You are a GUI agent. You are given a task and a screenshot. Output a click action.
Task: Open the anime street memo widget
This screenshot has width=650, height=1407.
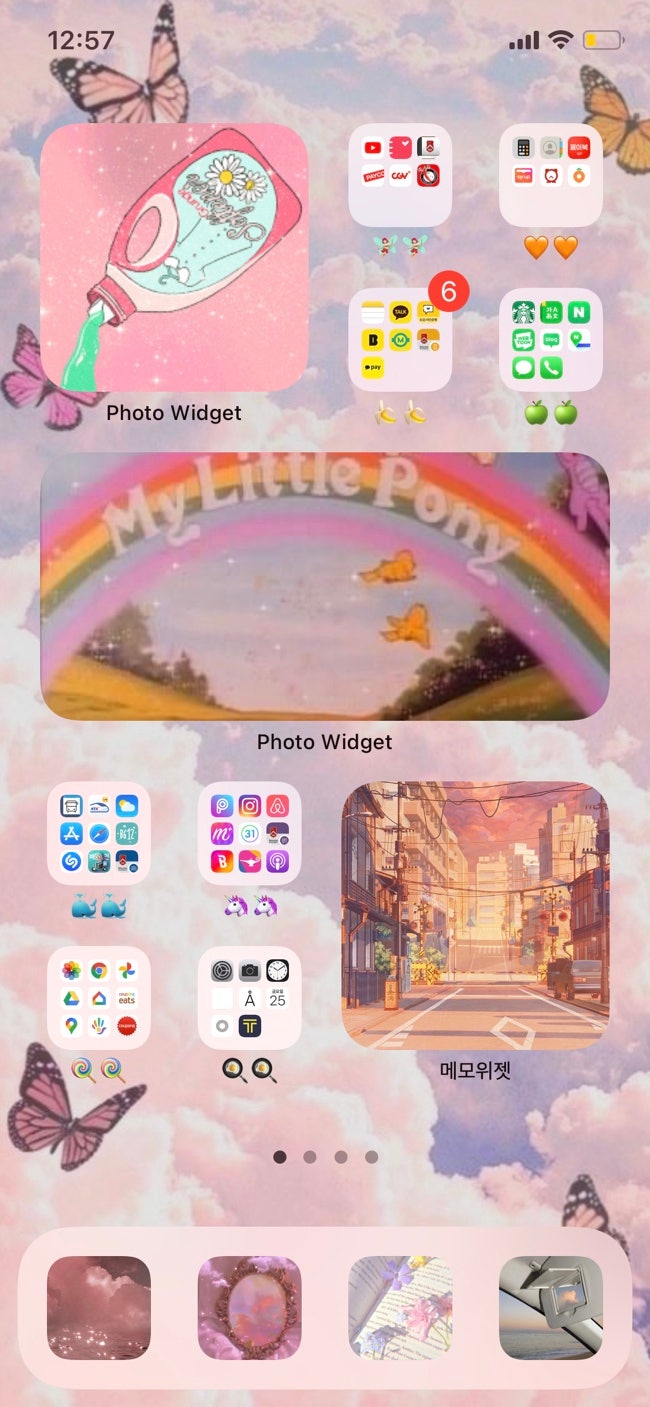(x=475, y=915)
